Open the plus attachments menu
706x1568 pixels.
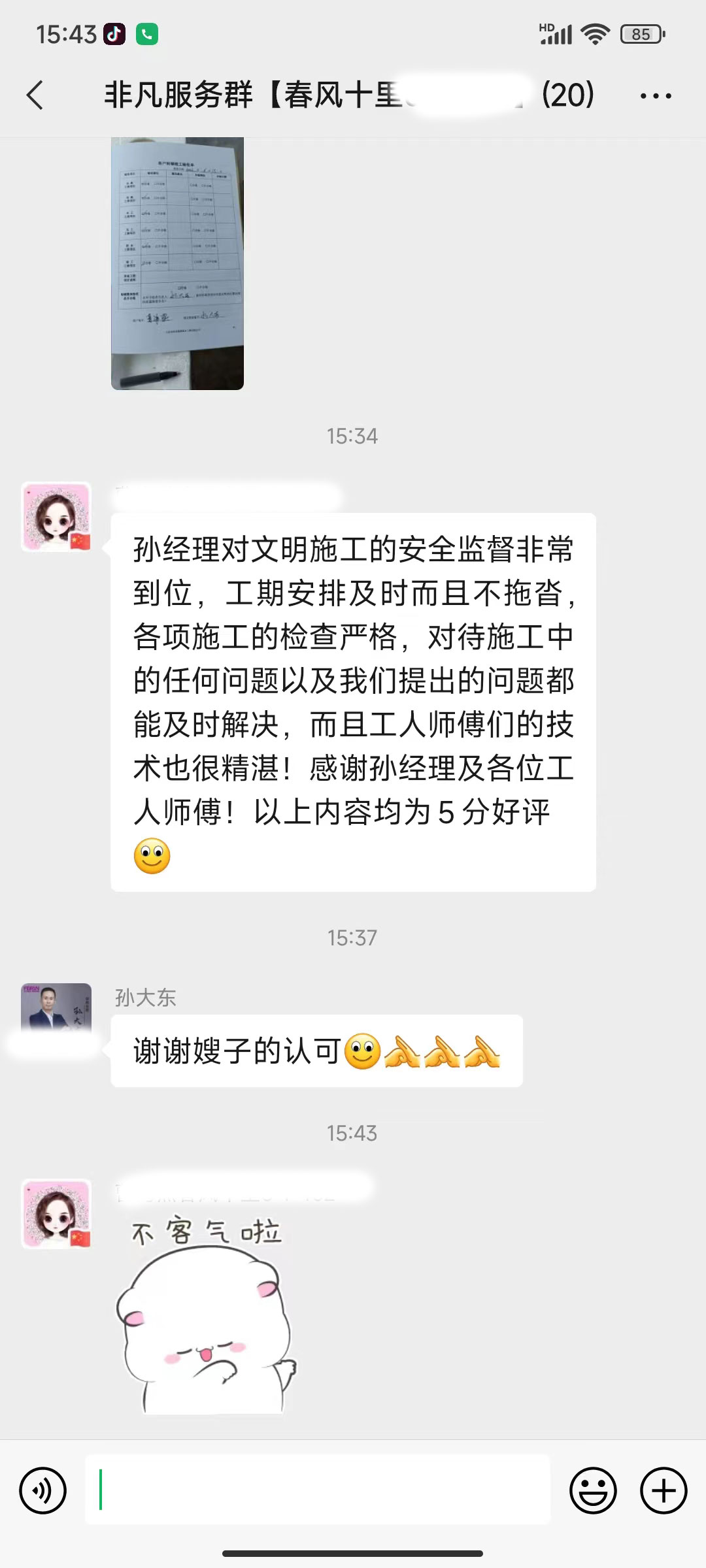click(664, 1491)
